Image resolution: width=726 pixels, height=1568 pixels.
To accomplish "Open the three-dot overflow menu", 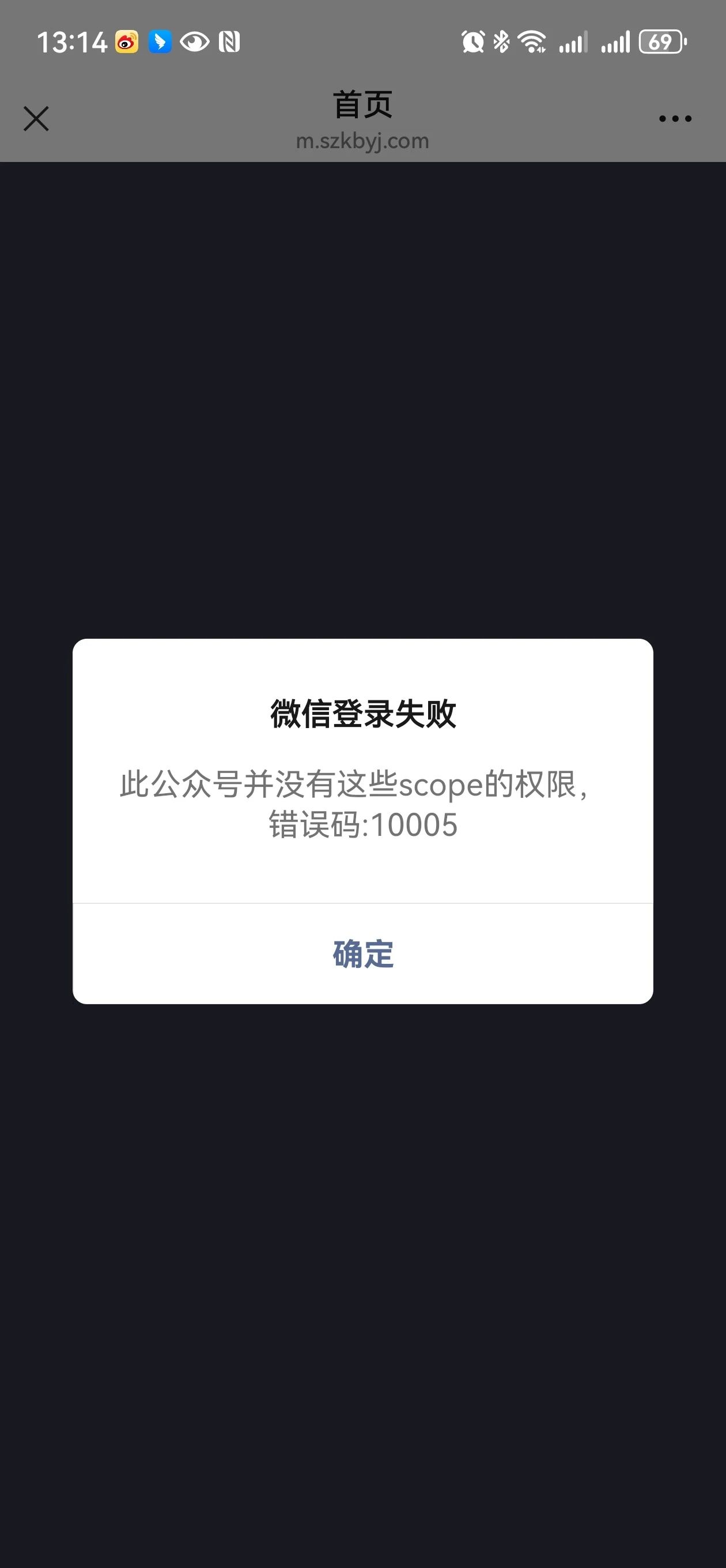I will pyautogui.click(x=675, y=119).
